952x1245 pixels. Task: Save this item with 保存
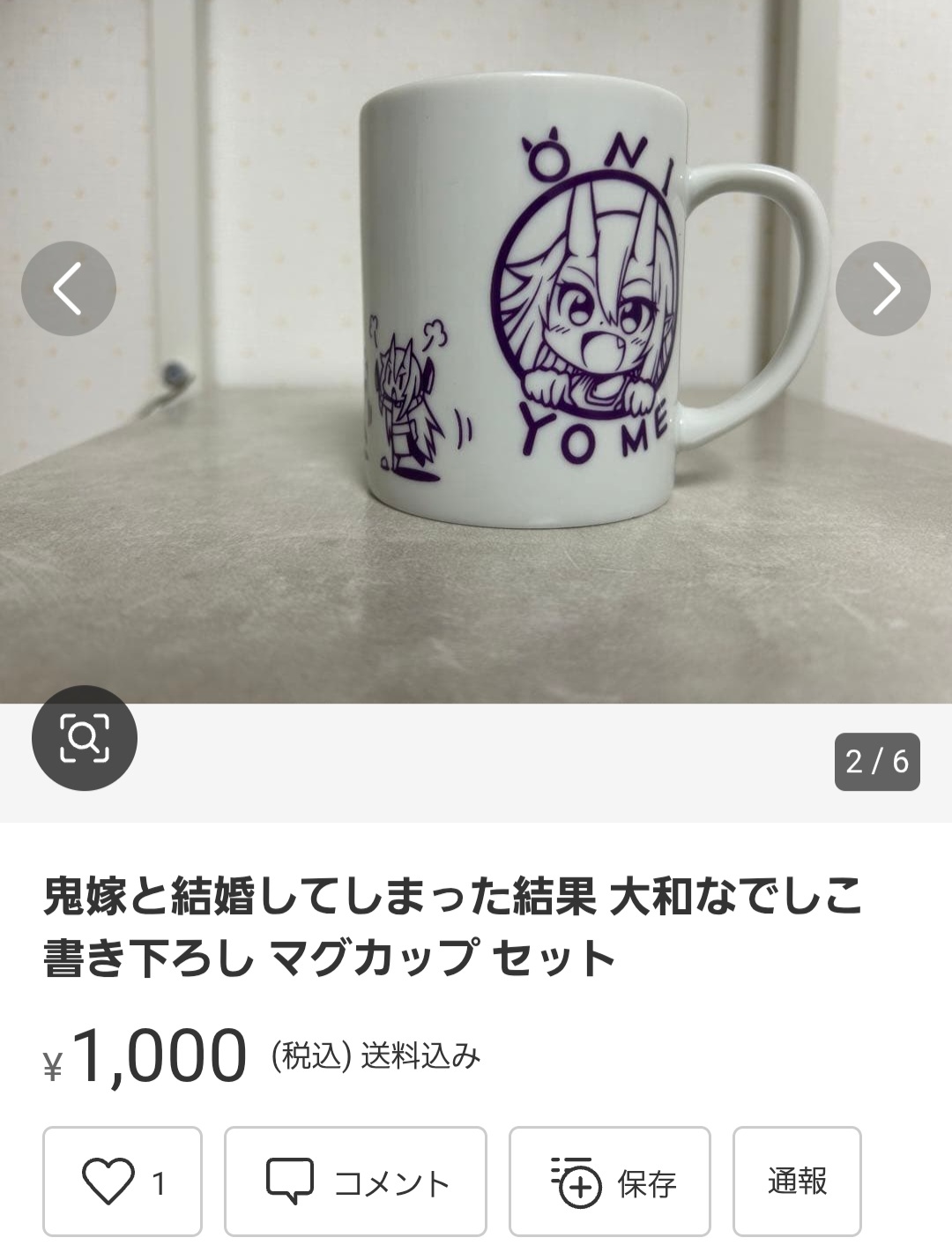[x=609, y=1182]
